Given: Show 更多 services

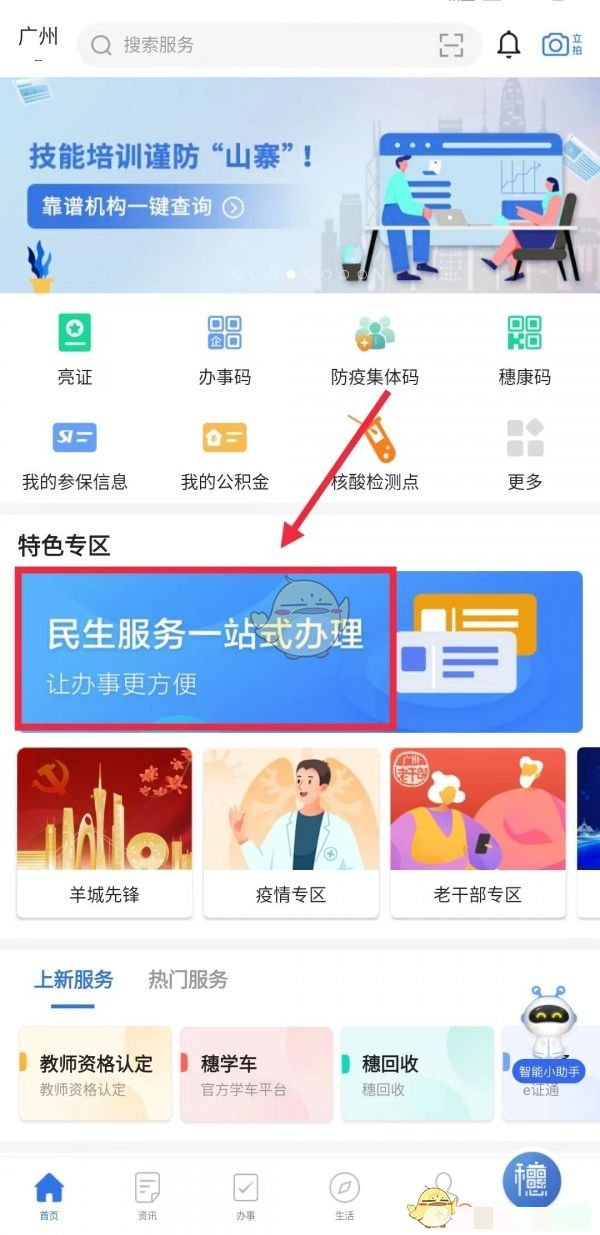Looking at the screenshot, I should tap(524, 455).
